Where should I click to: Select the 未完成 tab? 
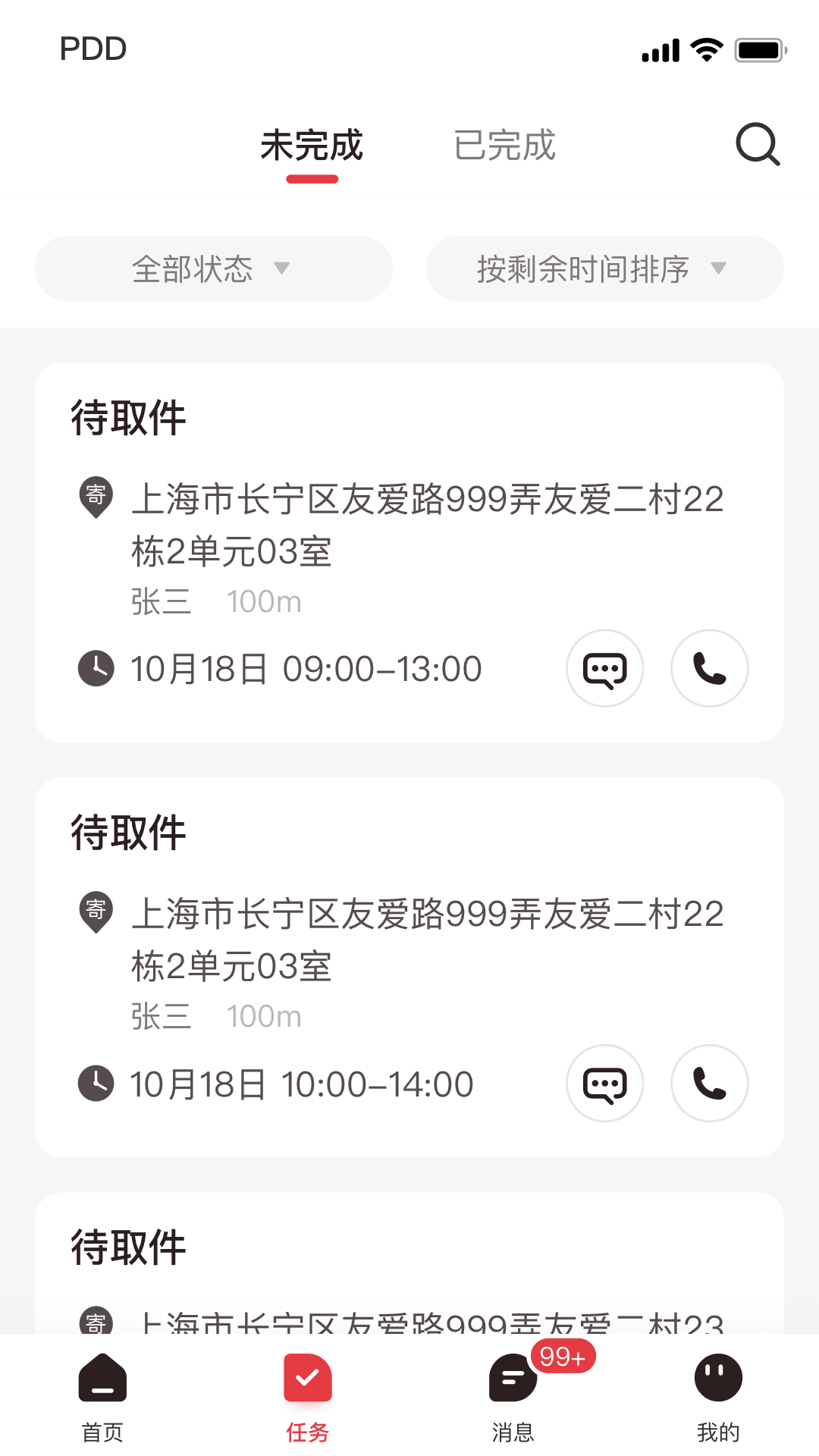pos(312,146)
